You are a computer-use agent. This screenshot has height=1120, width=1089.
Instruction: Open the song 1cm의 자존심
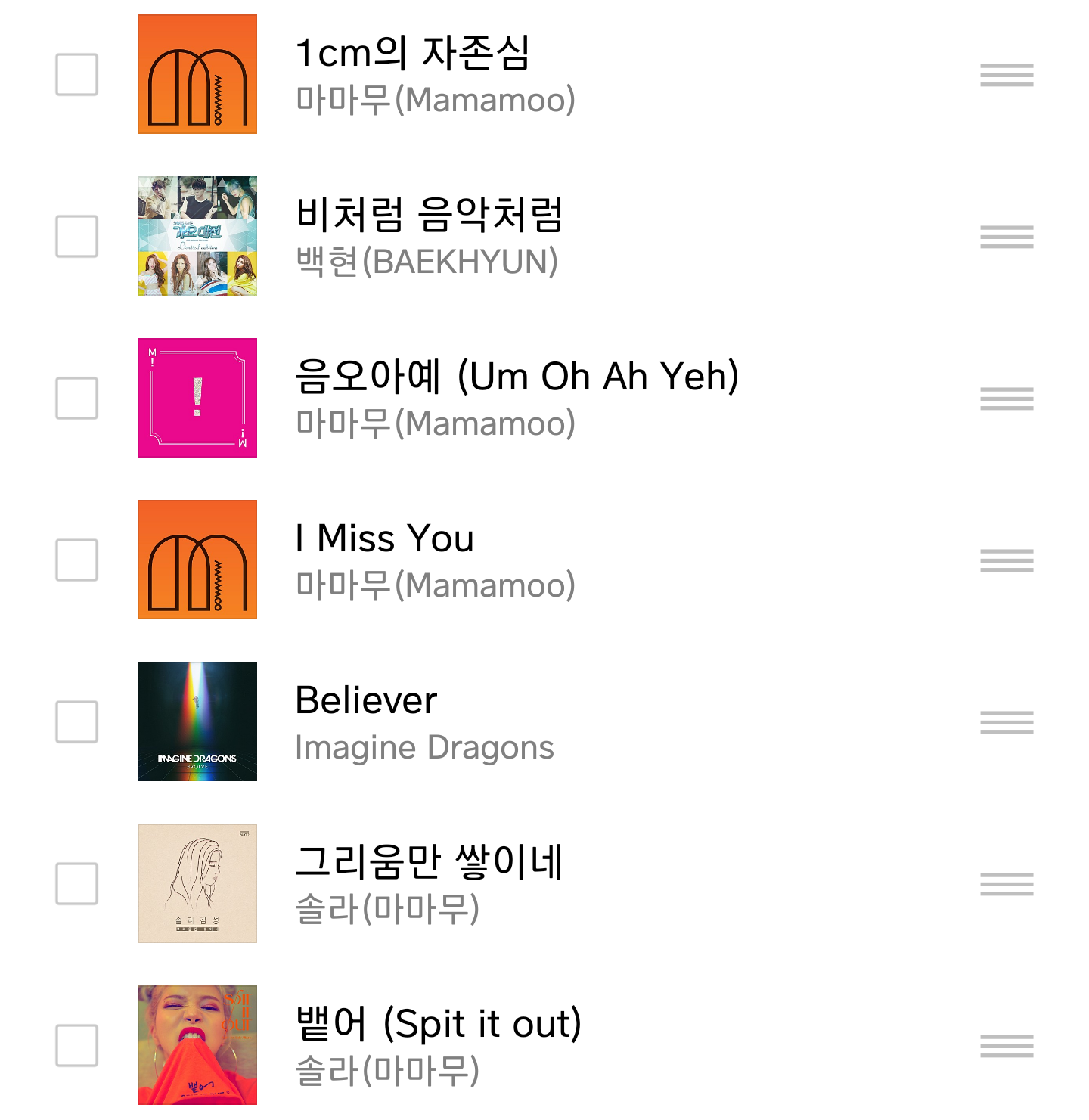[x=412, y=54]
